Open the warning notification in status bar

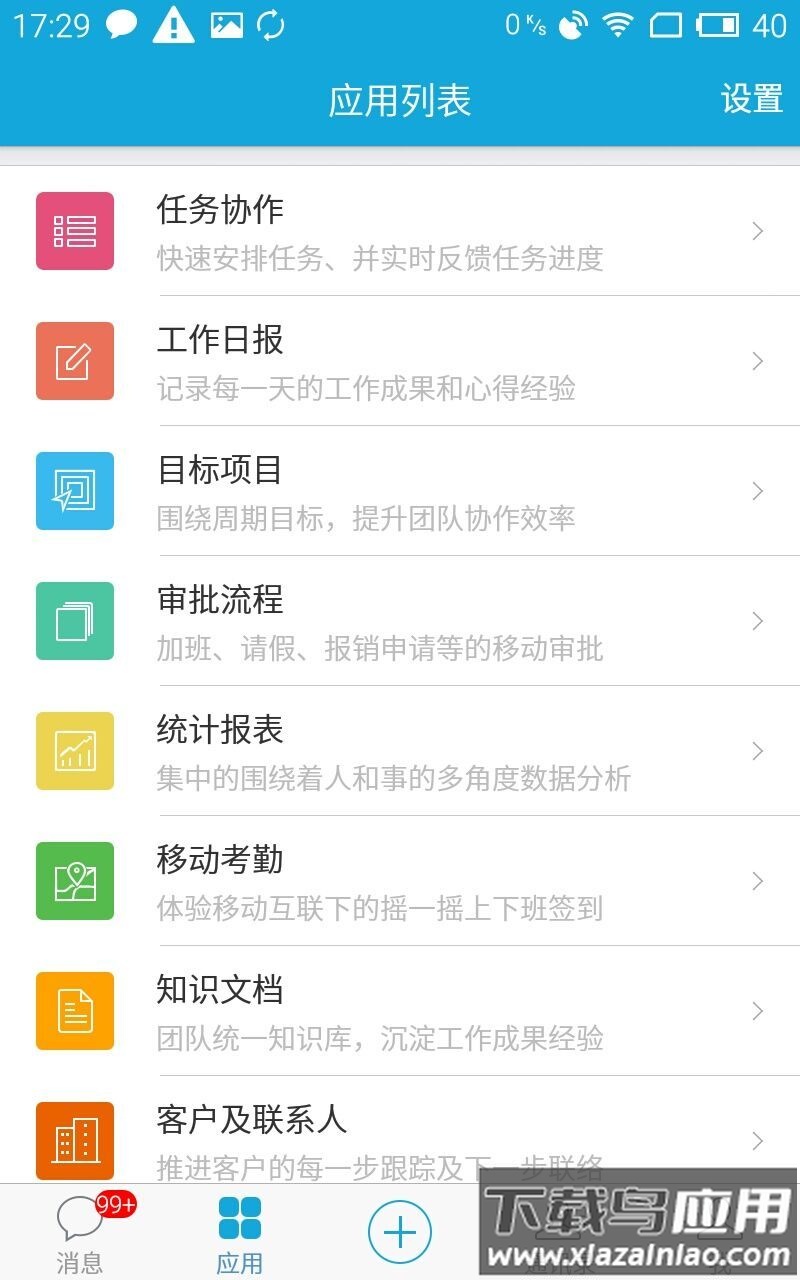(x=172, y=25)
